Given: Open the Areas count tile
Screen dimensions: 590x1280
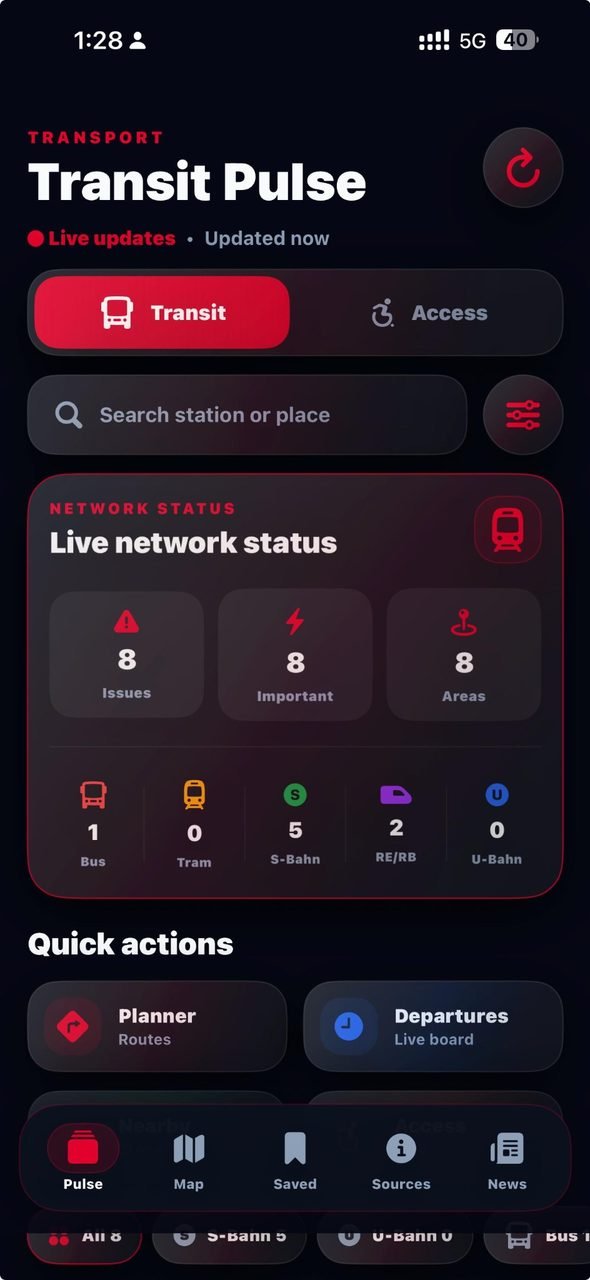Looking at the screenshot, I should [464, 654].
